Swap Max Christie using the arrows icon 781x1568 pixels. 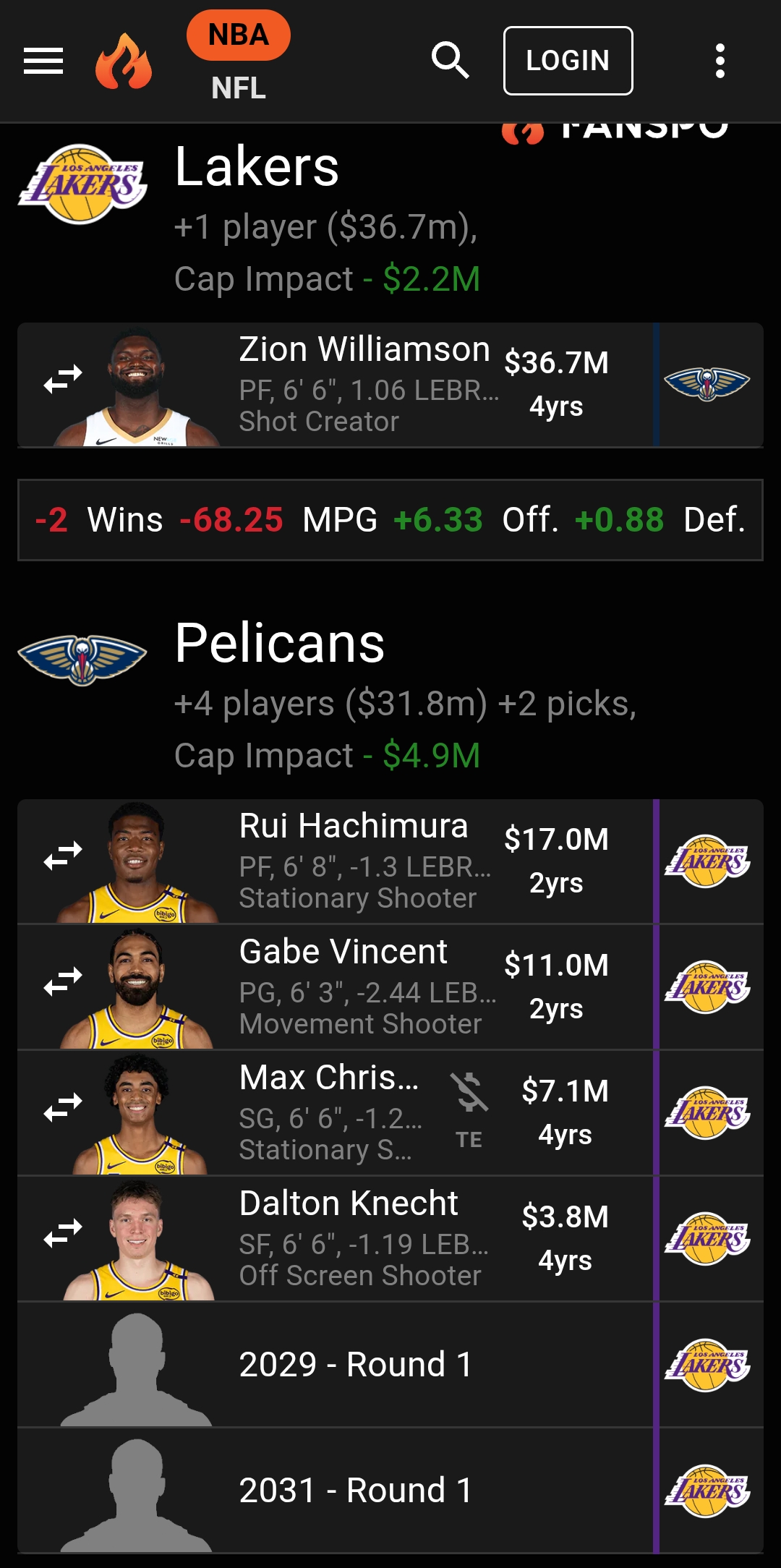[x=63, y=1107]
